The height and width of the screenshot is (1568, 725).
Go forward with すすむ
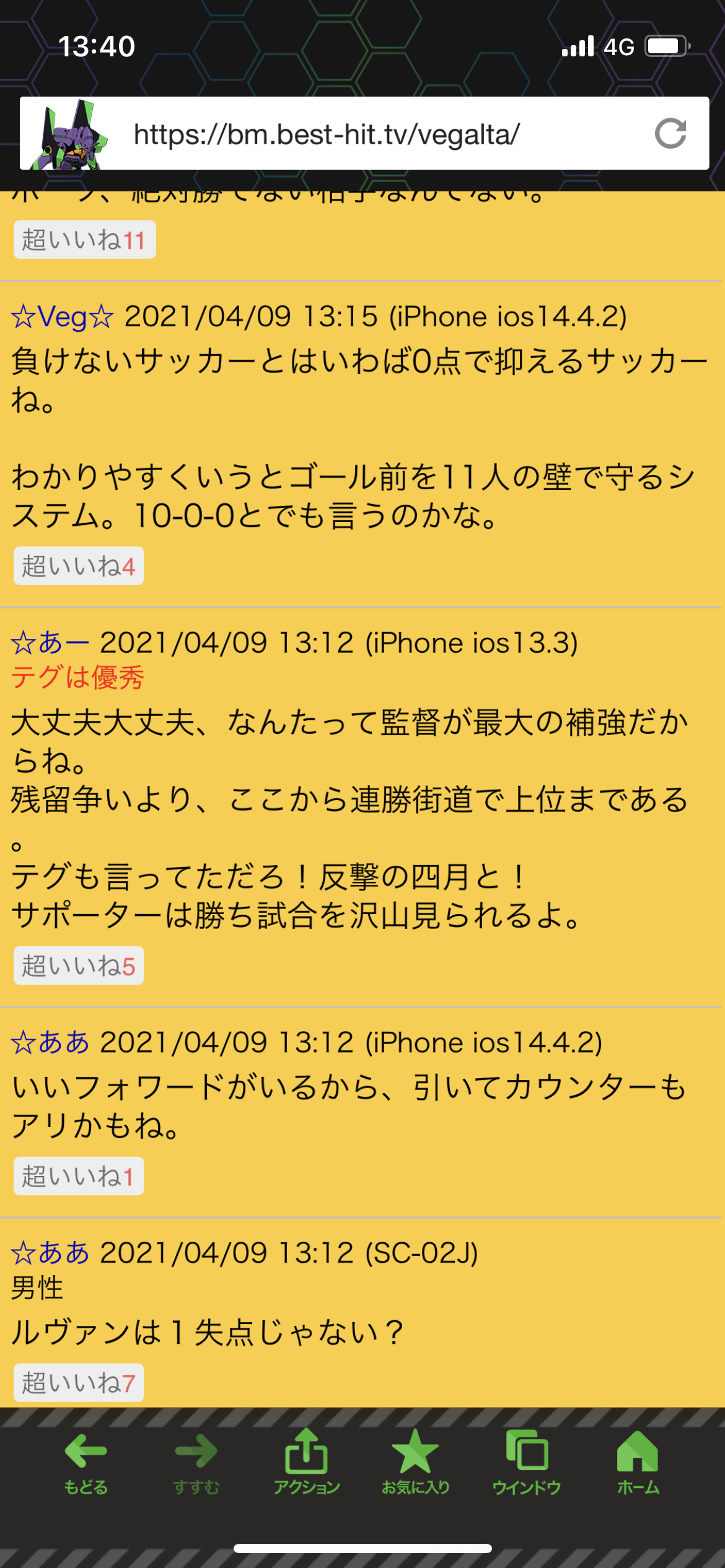click(196, 1461)
